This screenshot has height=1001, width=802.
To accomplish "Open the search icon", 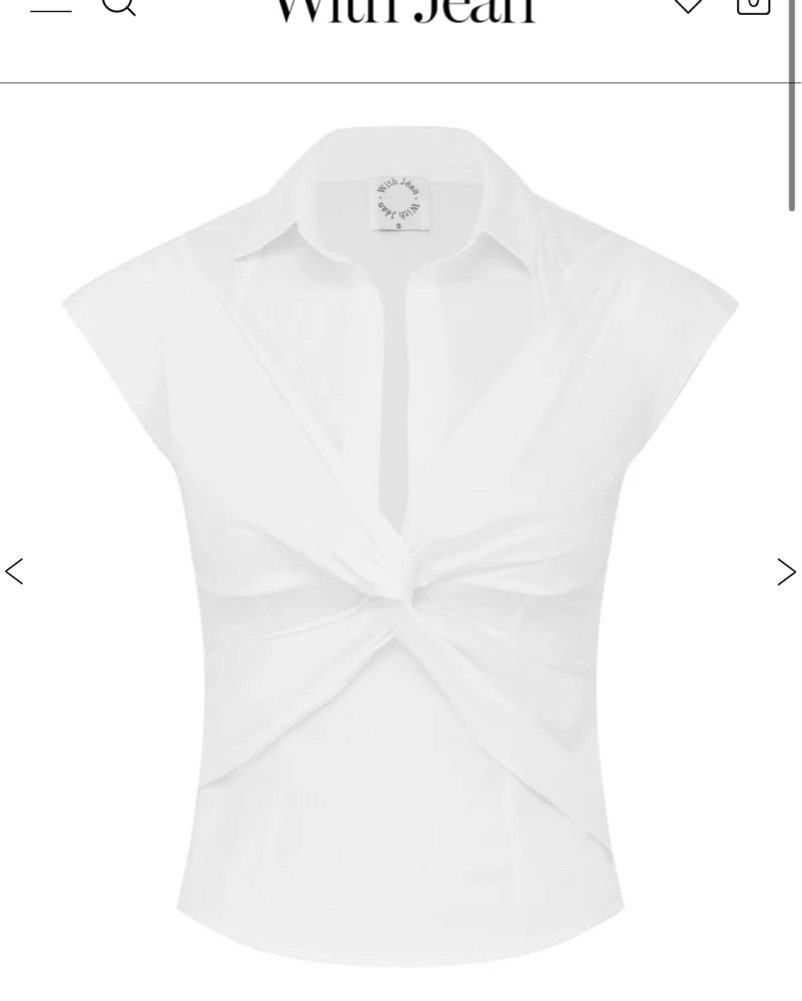I will (x=119, y=6).
